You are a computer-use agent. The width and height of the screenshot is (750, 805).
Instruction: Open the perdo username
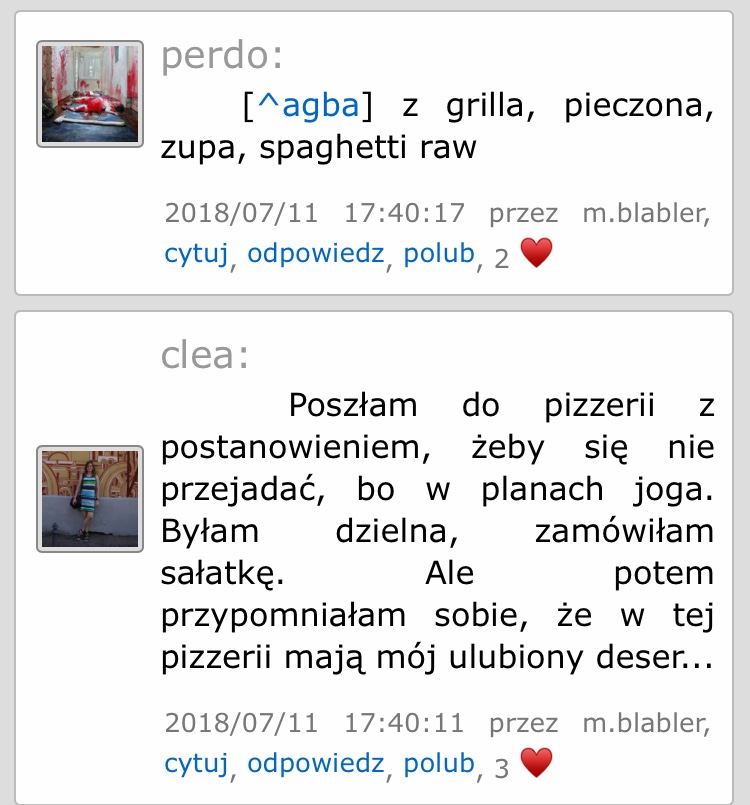(214, 56)
